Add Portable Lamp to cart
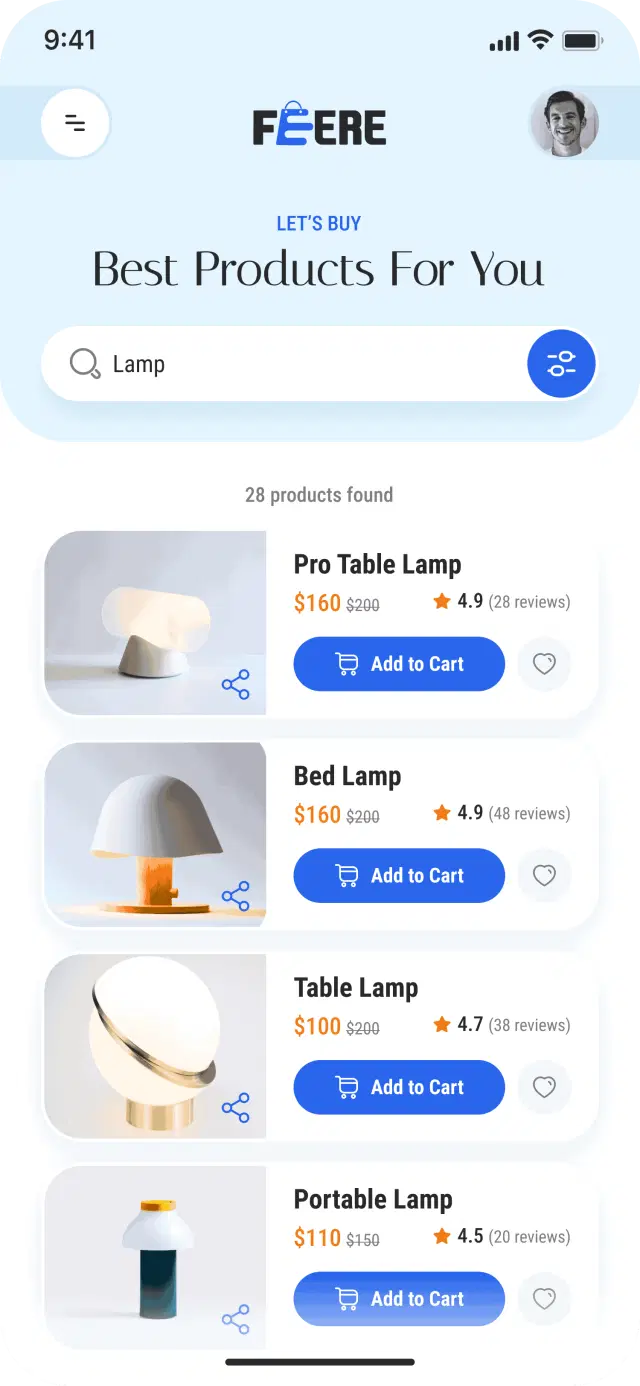 (x=399, y=1299)
